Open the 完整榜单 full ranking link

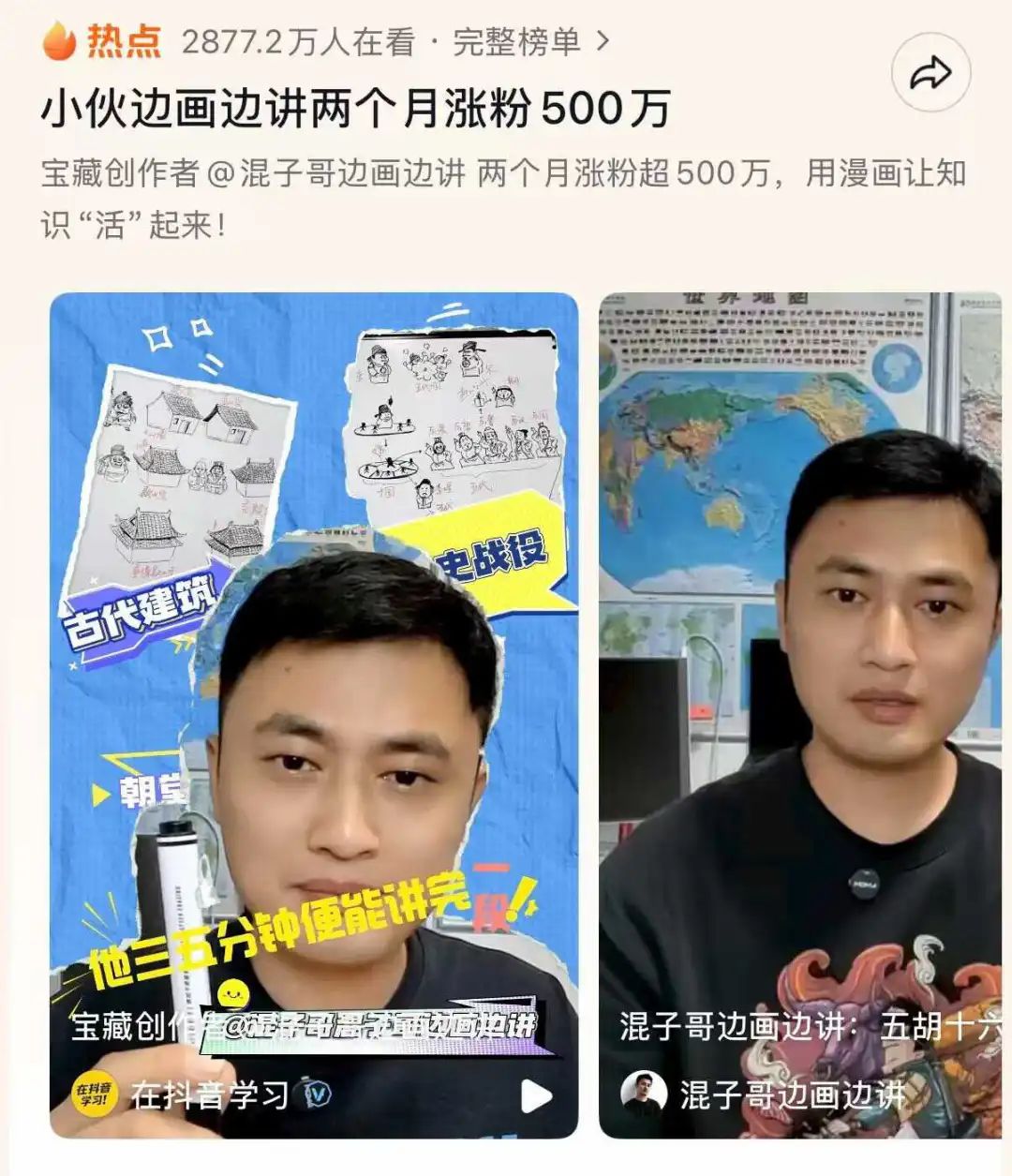529,42
